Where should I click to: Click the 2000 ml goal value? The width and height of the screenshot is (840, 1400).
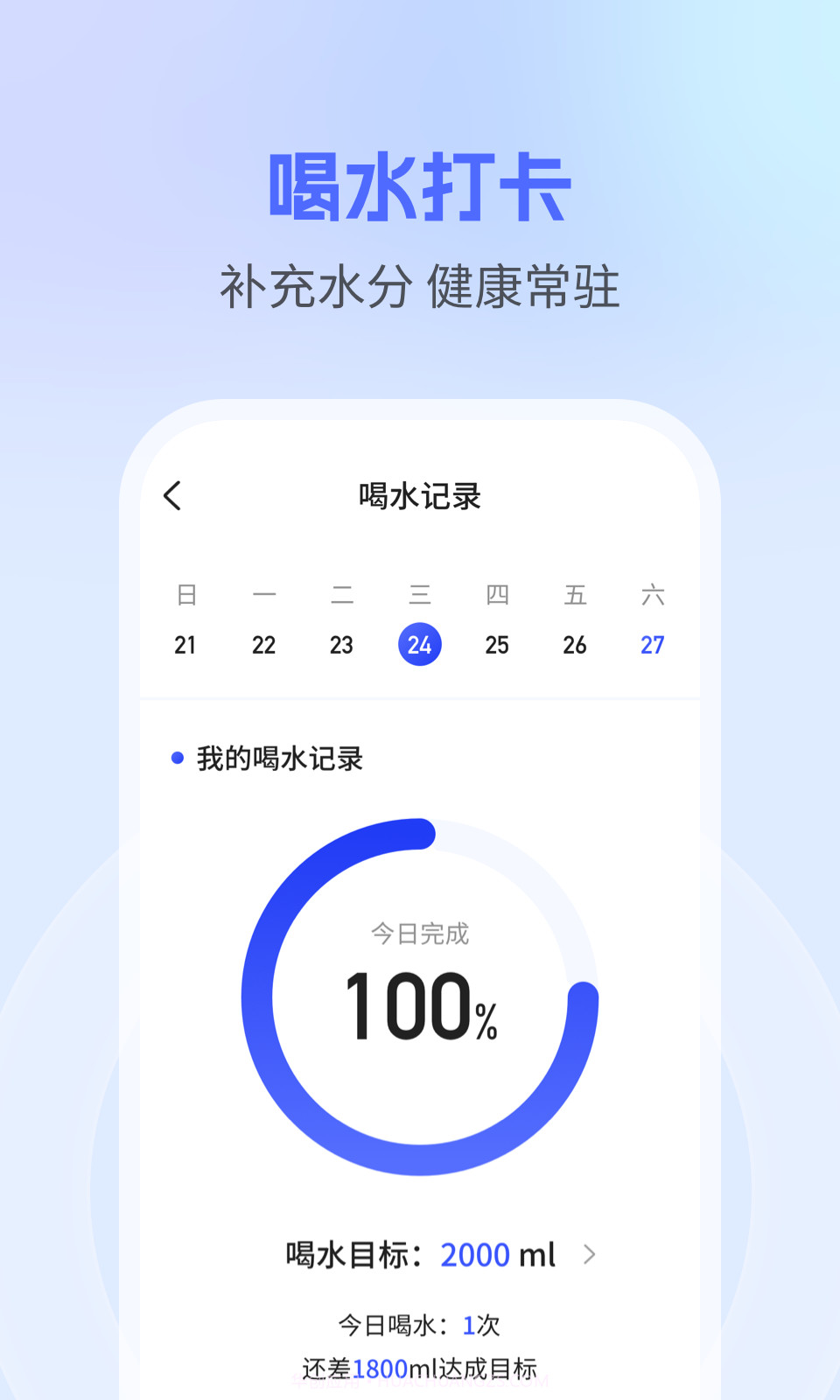pyautogui.click(x=497, y=1255)
